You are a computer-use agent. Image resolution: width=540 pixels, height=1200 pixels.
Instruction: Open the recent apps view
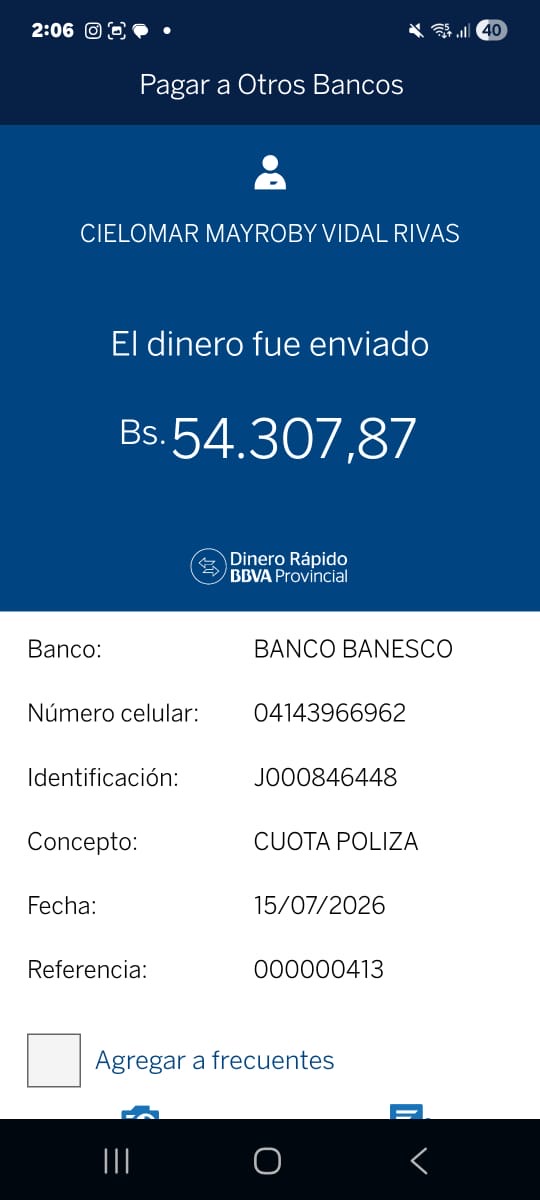pos(116,1160)
